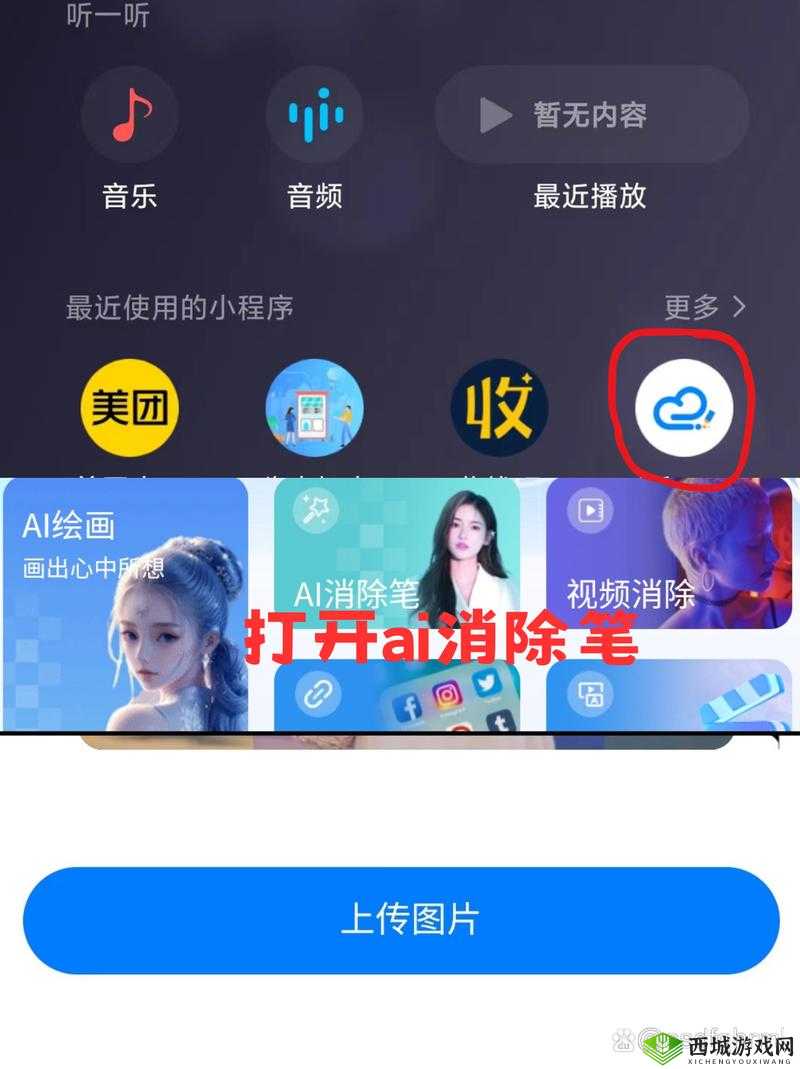Image resolution: width=800 pixels, height=1069 pixels.
Task: Open the 音频 audio icon
Action: pos(315,116)
